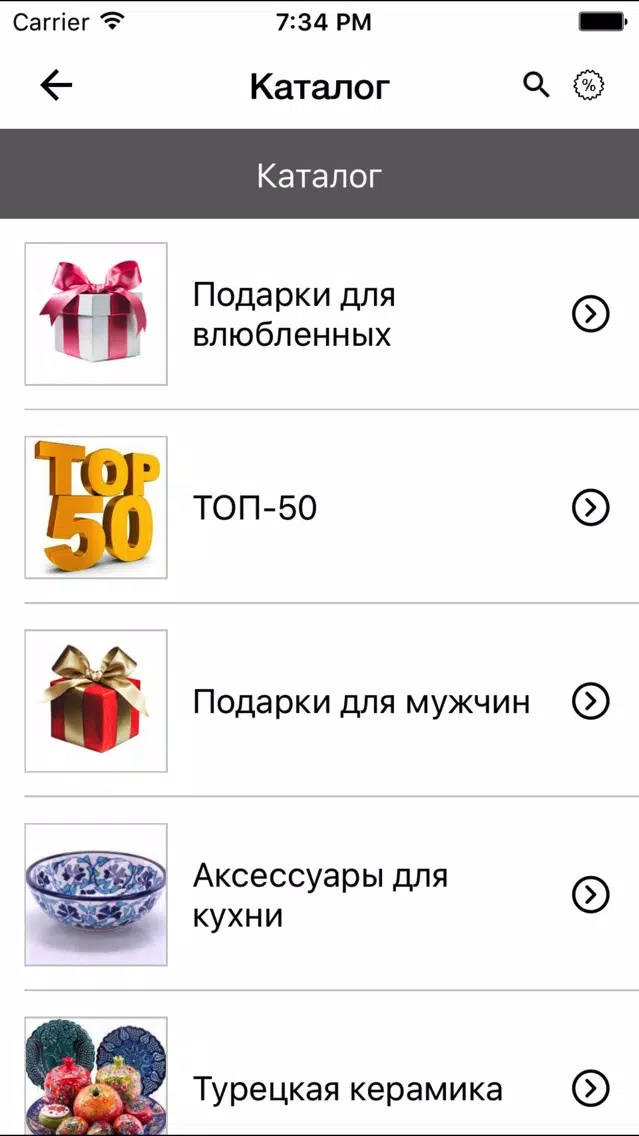This screenshot has height=1136, width=639.
Task: Open the discounts percent badge icon
Action: [589, 85]
